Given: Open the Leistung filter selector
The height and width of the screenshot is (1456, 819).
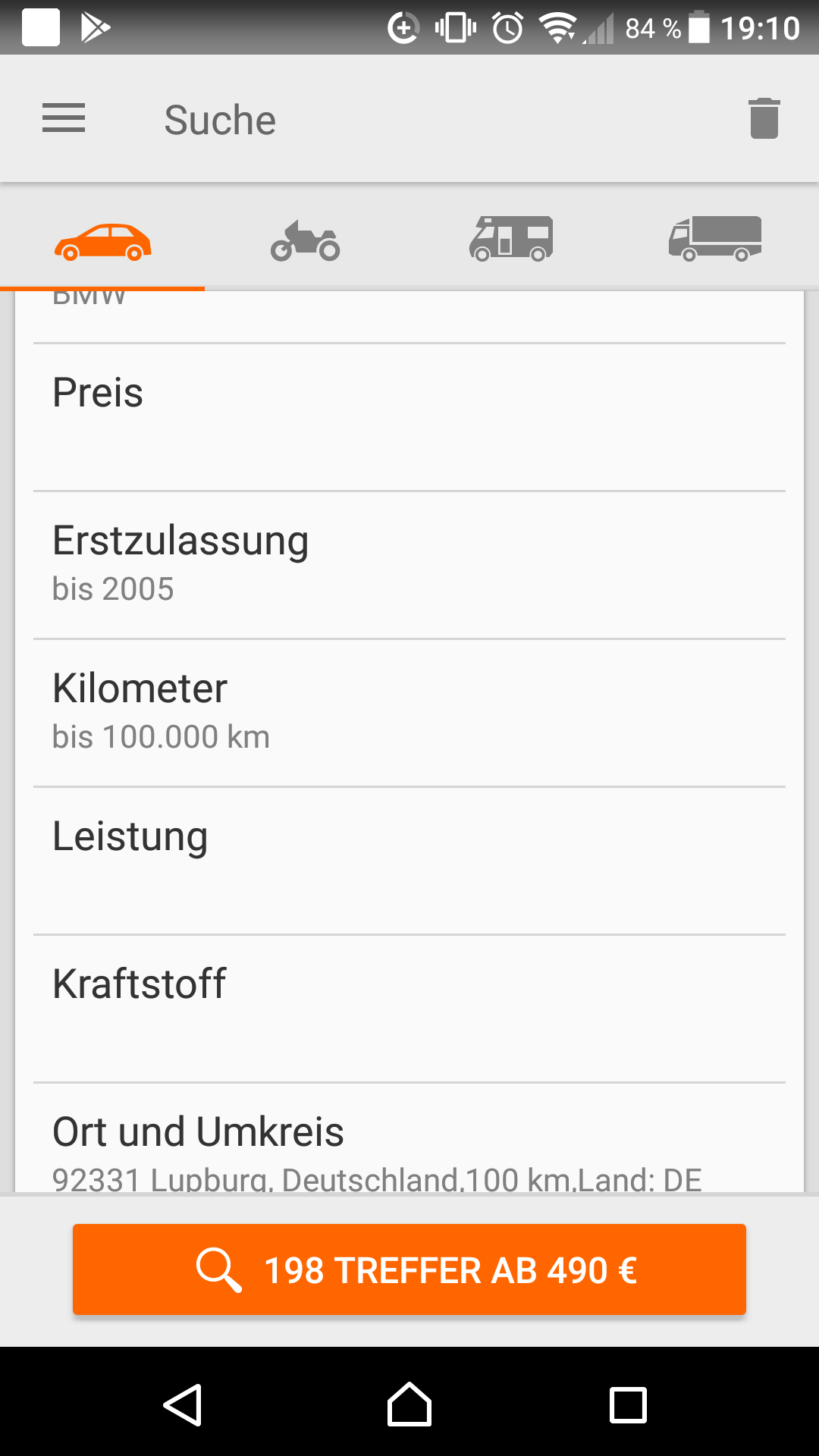Looking at the screenshot, I should pyautogui.click(x=409, y=857).
